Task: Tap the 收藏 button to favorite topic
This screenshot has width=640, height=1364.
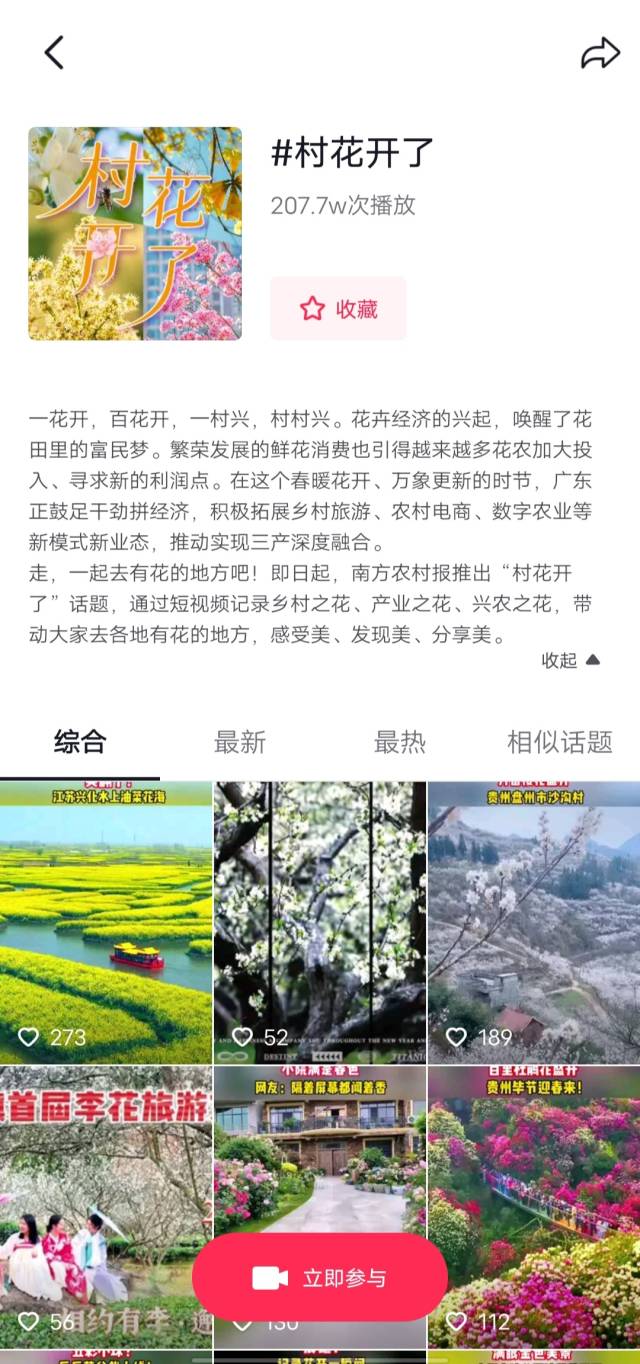Action: [338, 308]
